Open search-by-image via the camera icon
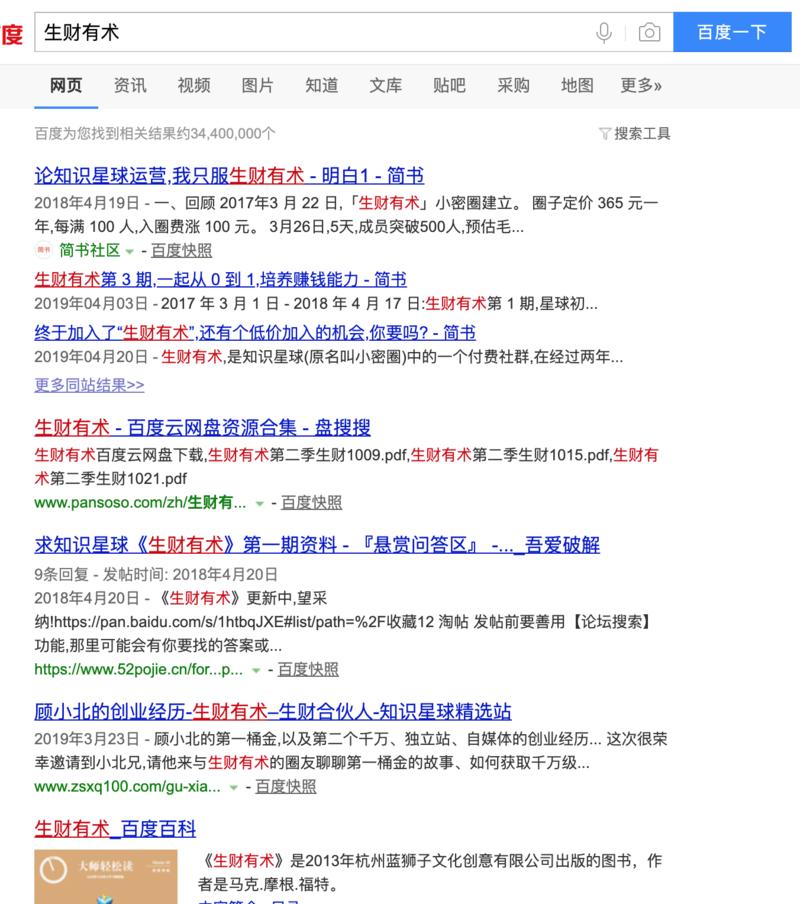 click(649, 31)
